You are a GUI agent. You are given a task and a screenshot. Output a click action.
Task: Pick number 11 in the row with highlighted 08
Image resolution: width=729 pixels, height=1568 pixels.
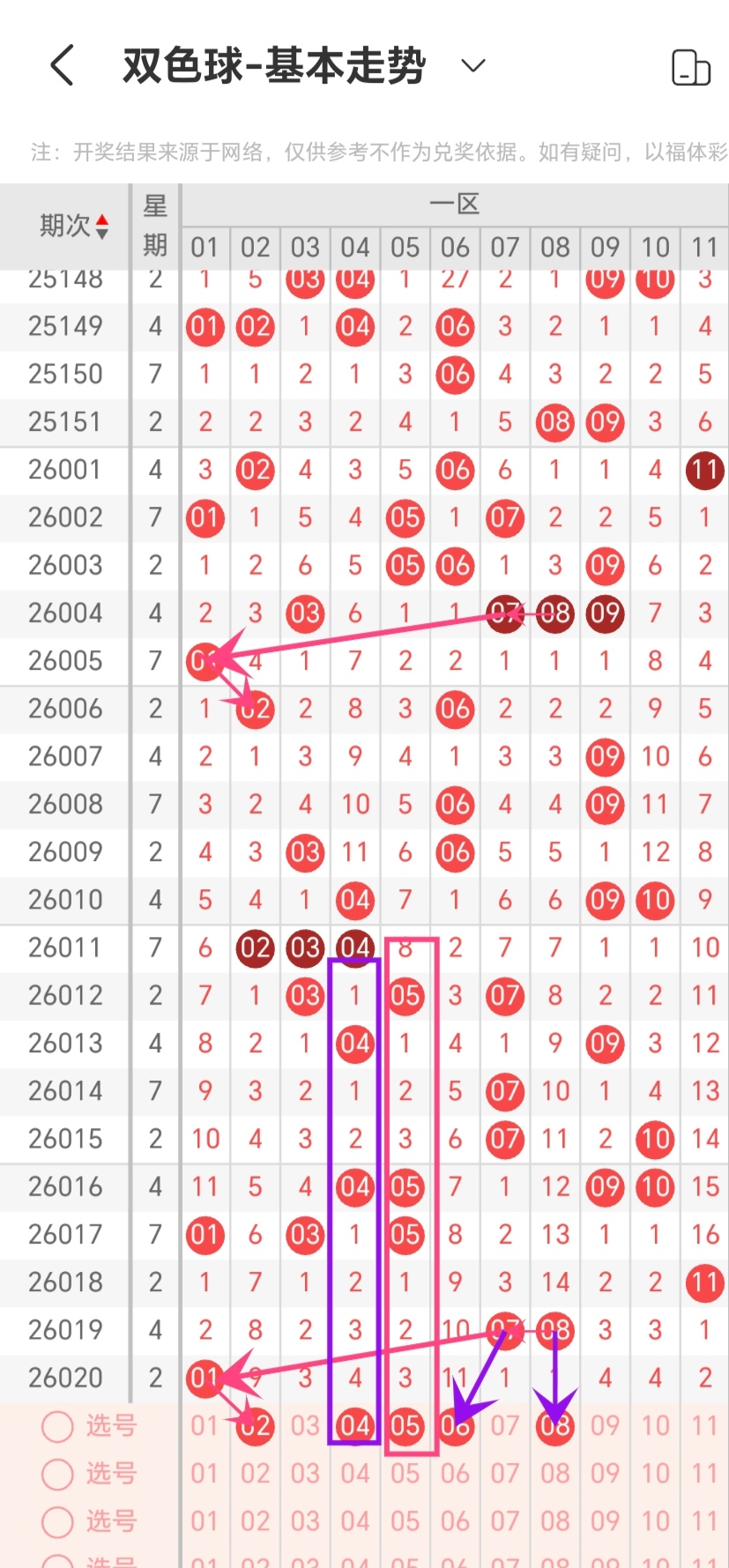(x=704, y=1426)
